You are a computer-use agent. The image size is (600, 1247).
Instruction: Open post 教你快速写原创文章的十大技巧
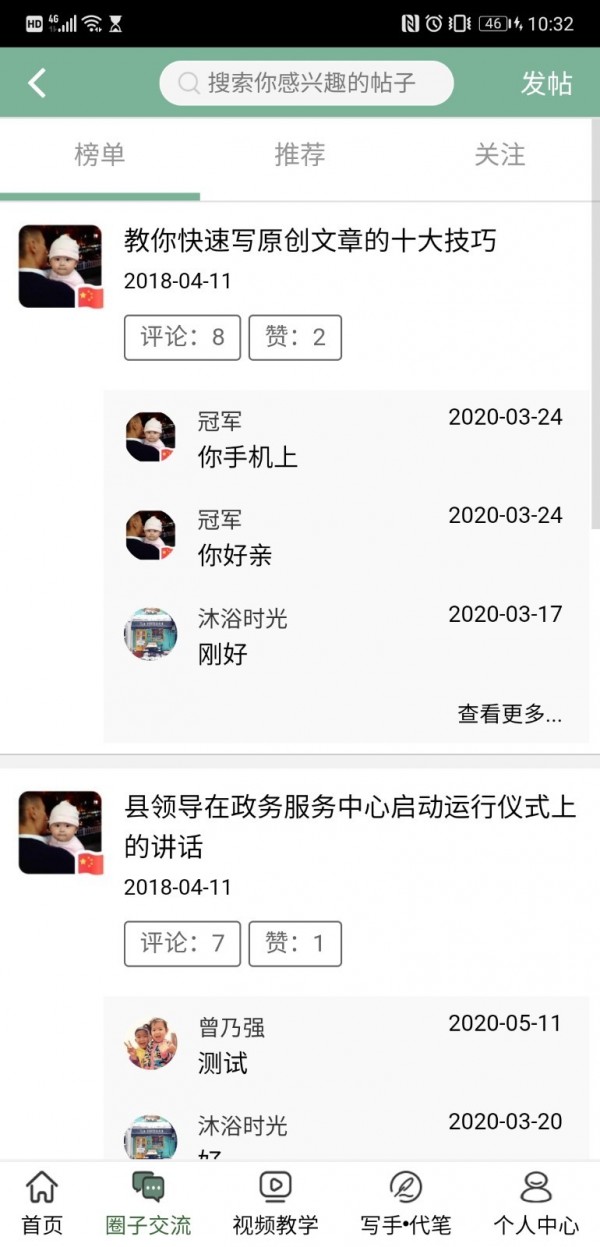[x=310, y=241]
